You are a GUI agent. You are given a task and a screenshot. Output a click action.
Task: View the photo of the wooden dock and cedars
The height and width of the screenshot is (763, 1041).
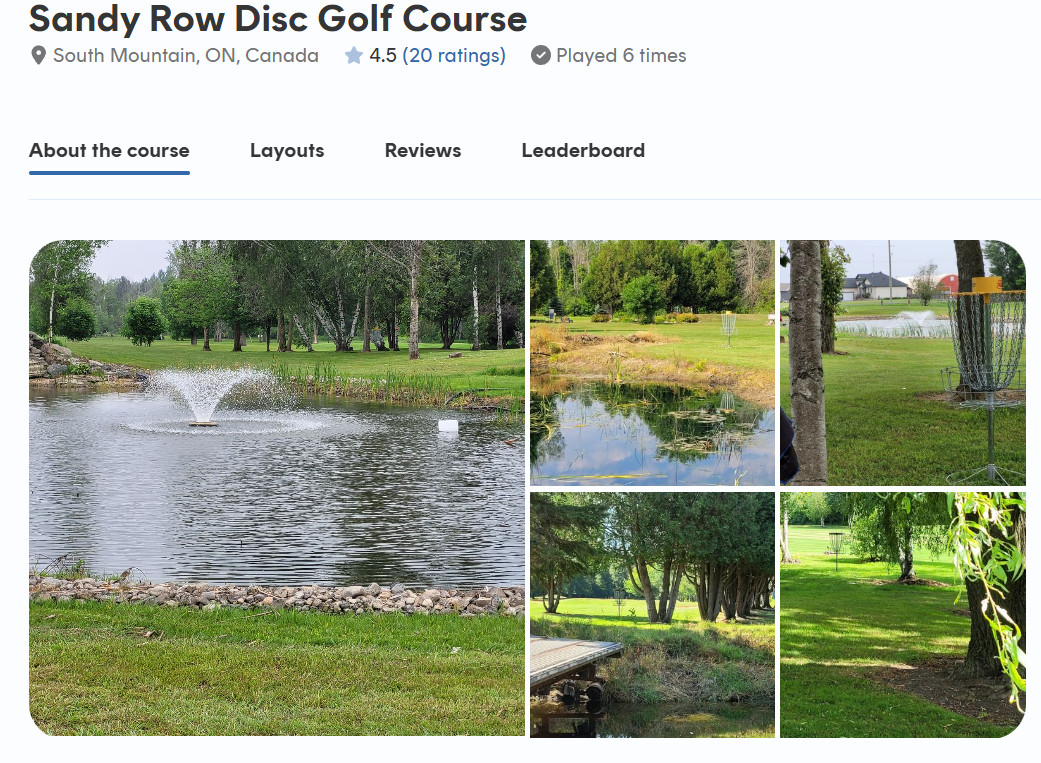[x=652, y=614]
